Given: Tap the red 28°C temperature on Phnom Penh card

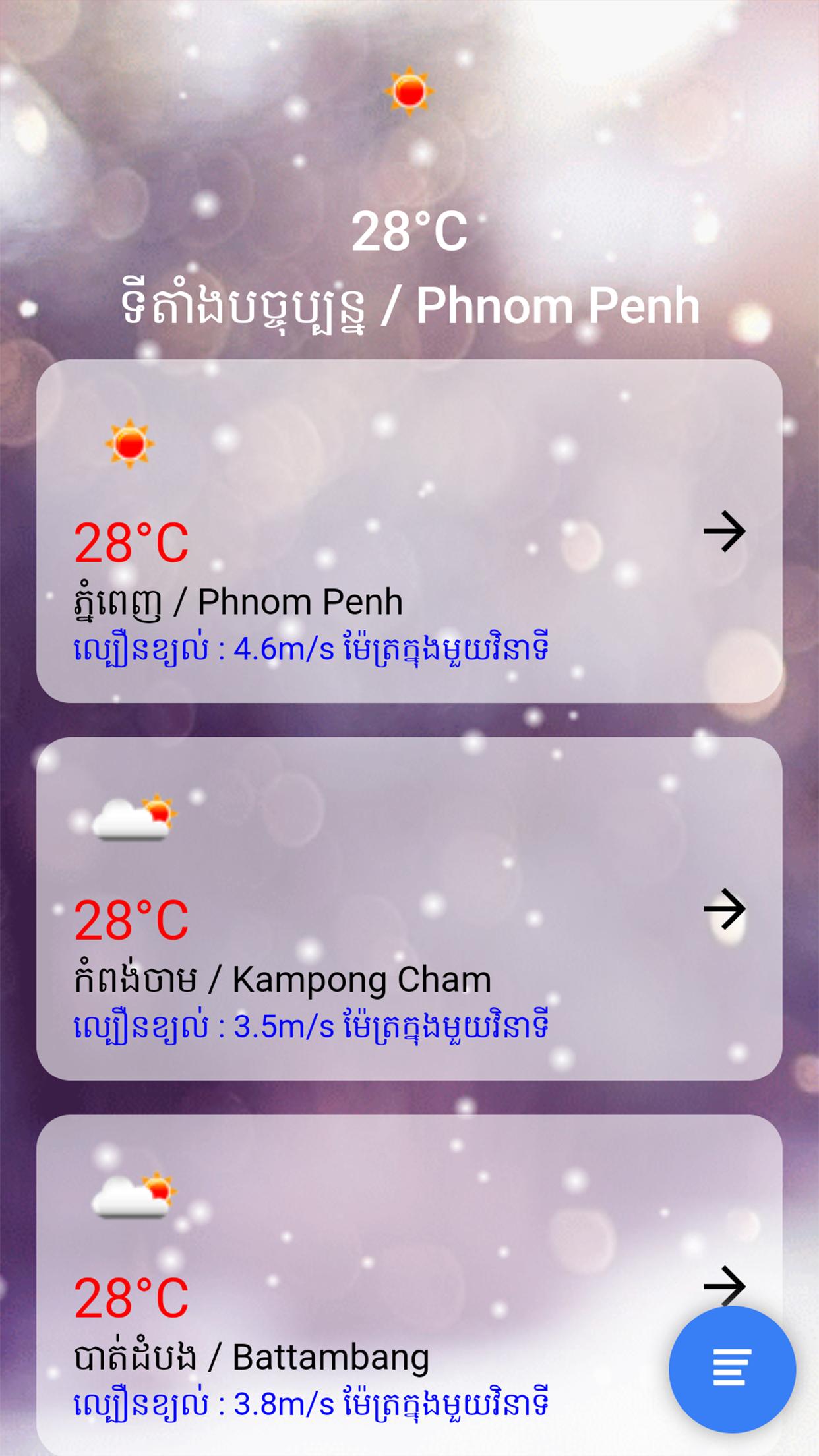Looking at the screenshot, I should point(131,542).
